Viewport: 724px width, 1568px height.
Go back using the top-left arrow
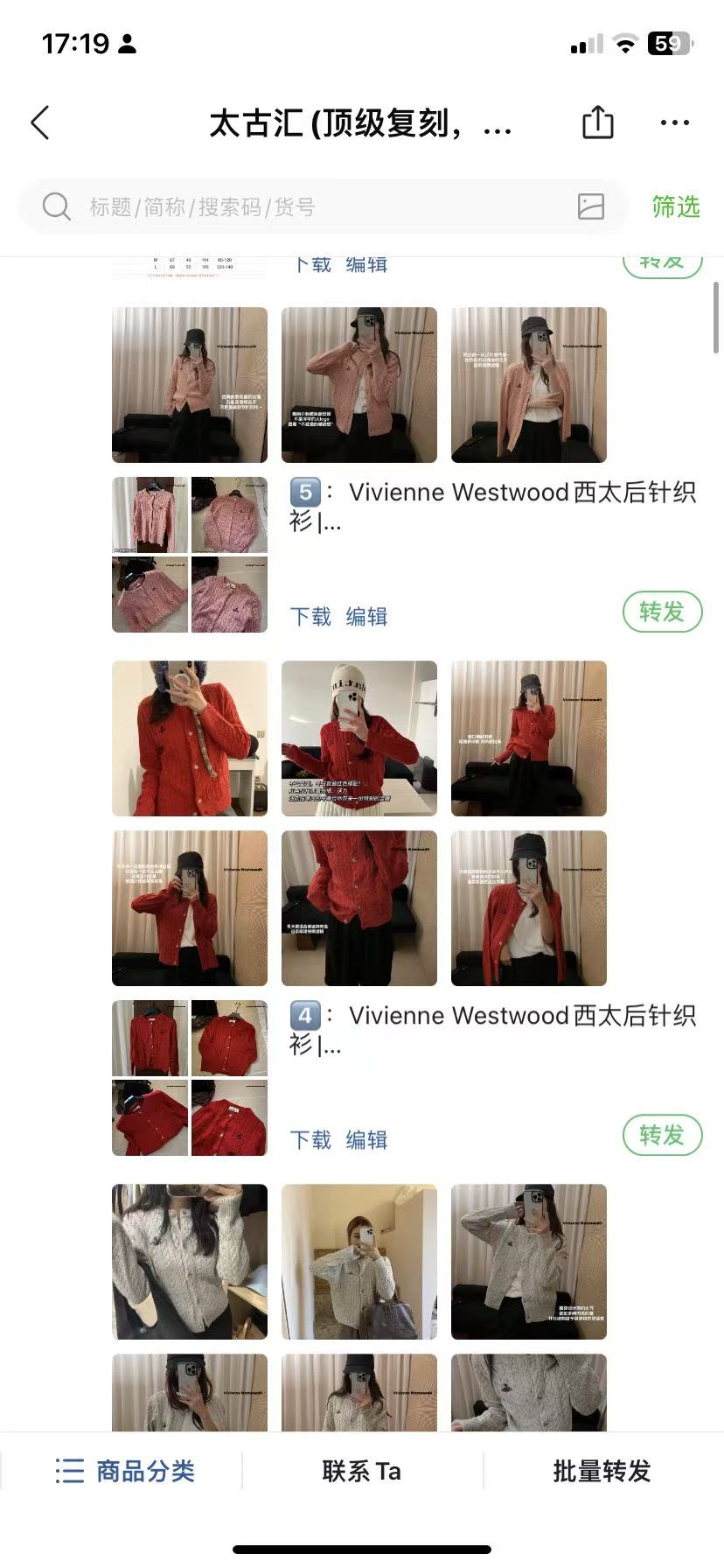[x=40, y=123]
